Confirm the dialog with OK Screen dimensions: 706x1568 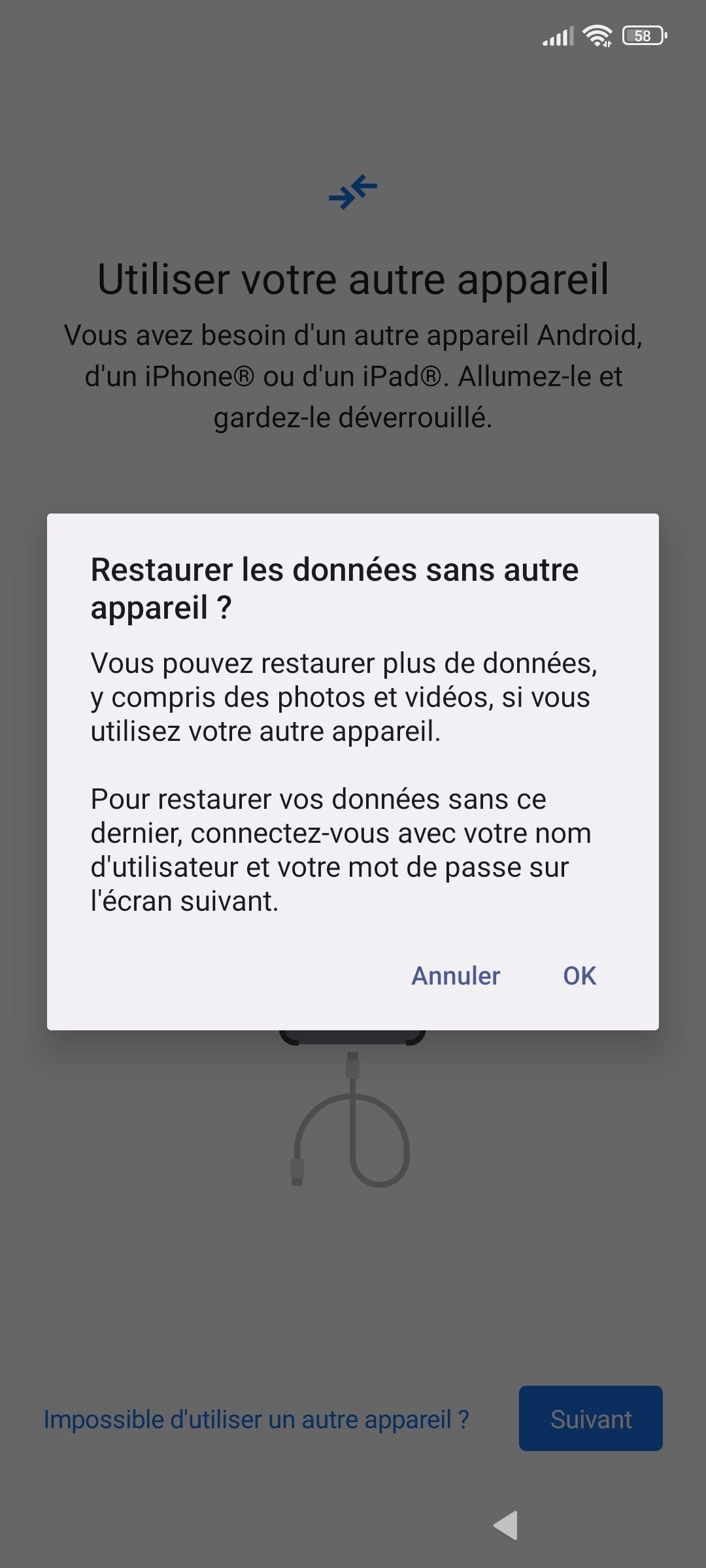tap(579, 976)
